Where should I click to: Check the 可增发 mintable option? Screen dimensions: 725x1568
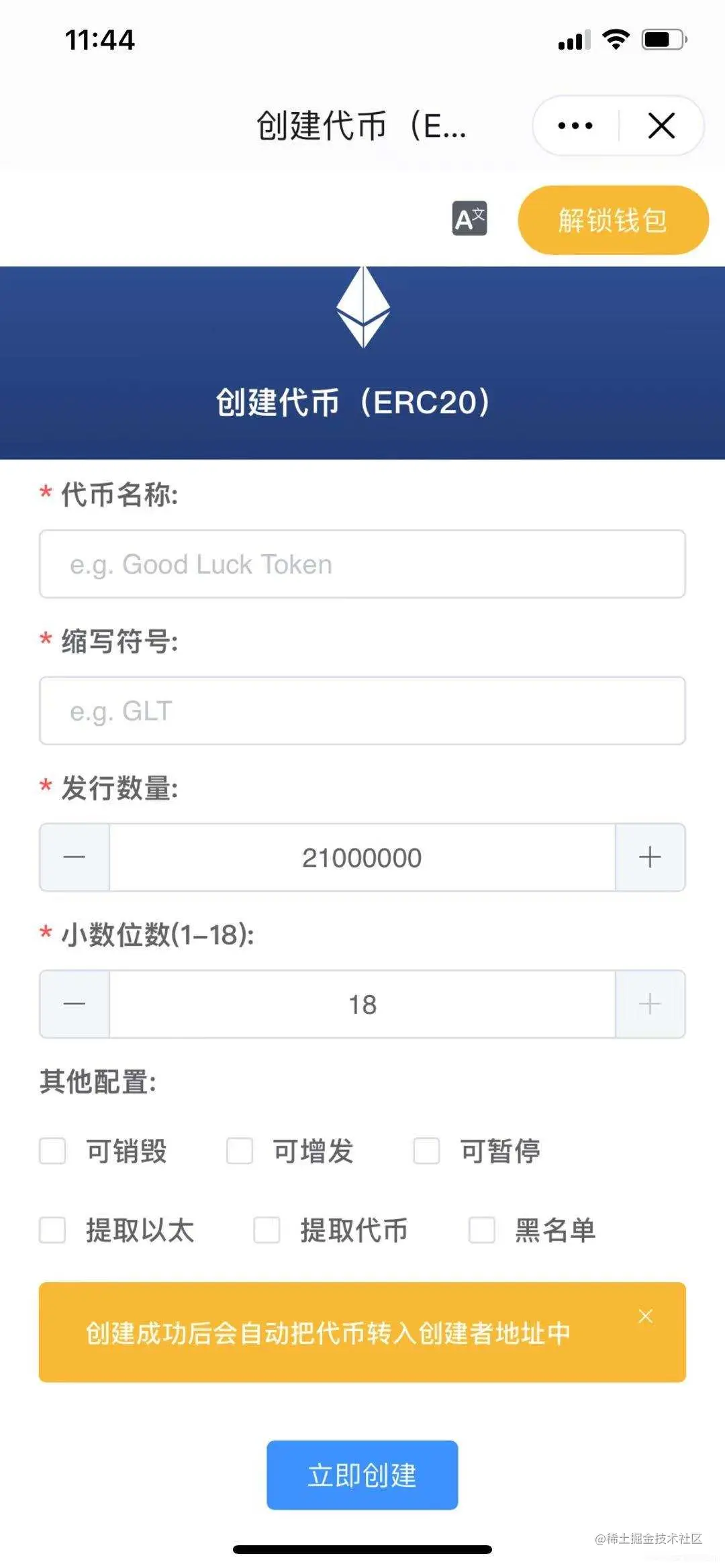[240, 1151]
